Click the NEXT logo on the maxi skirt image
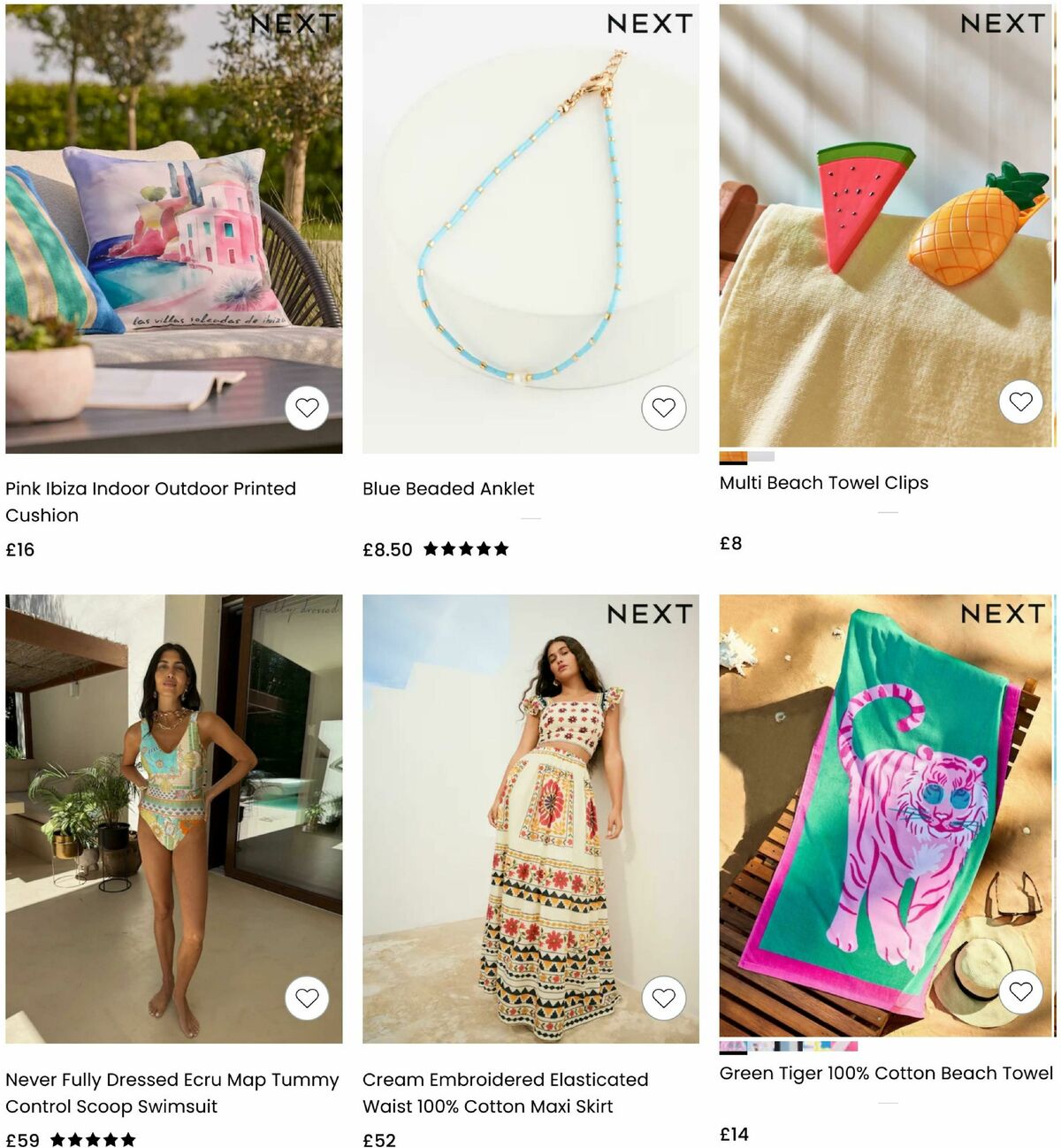The image size is (1061, 1148). click(x=650, y=614)
